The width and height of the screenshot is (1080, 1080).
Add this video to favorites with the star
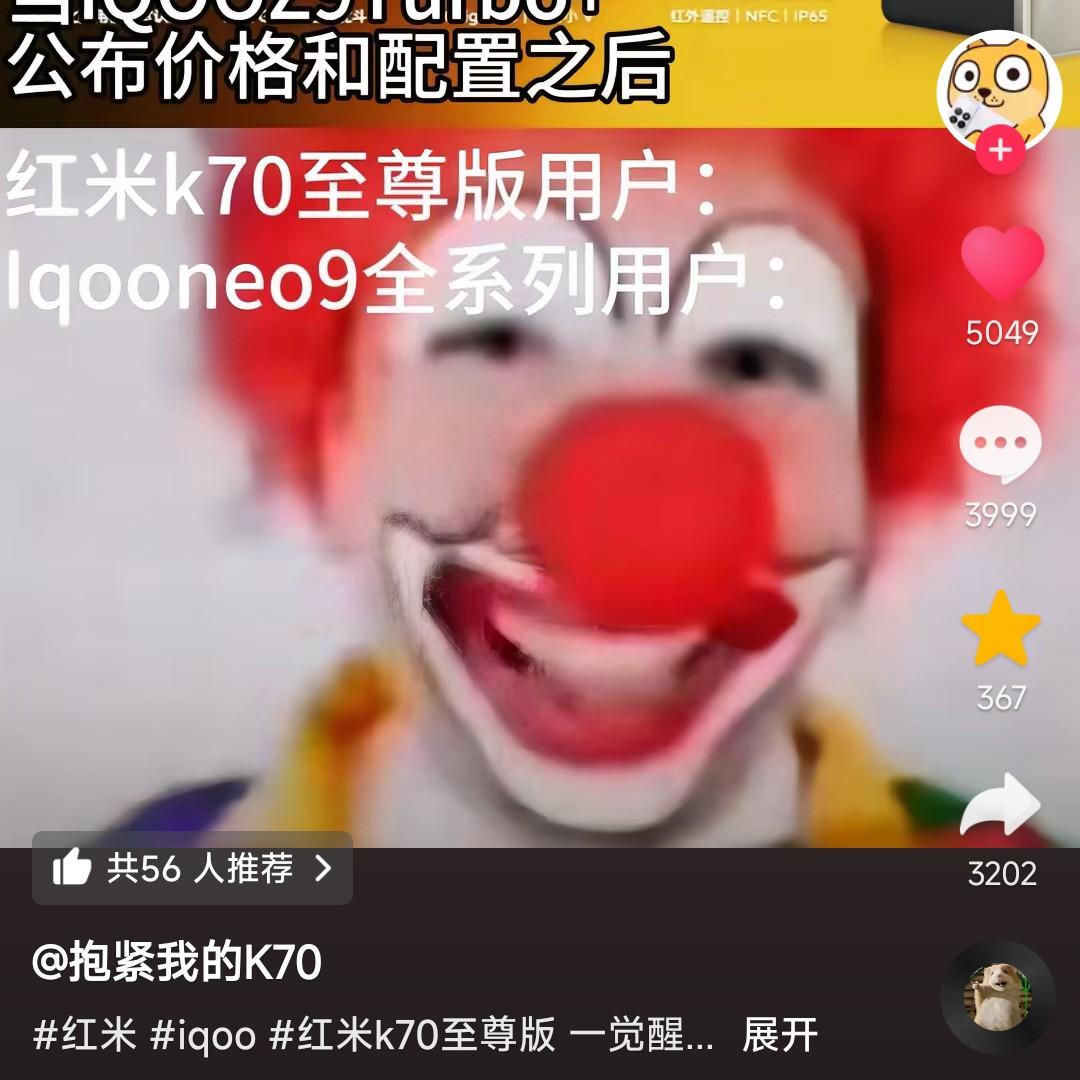[1001, 628]
